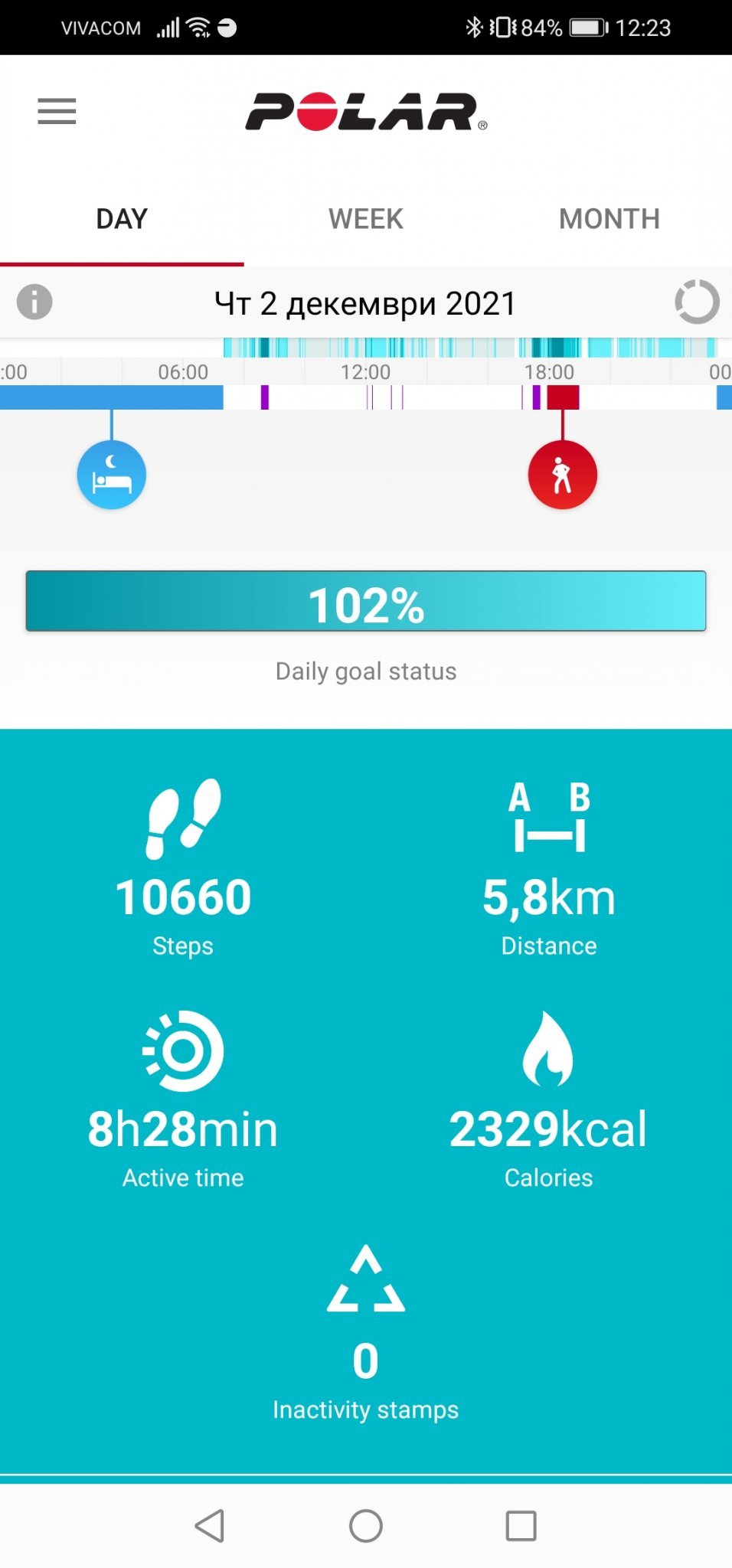Switch to the WEEK tab
This screenshot has height=1568, width=732.
click(x=365, y=219)
